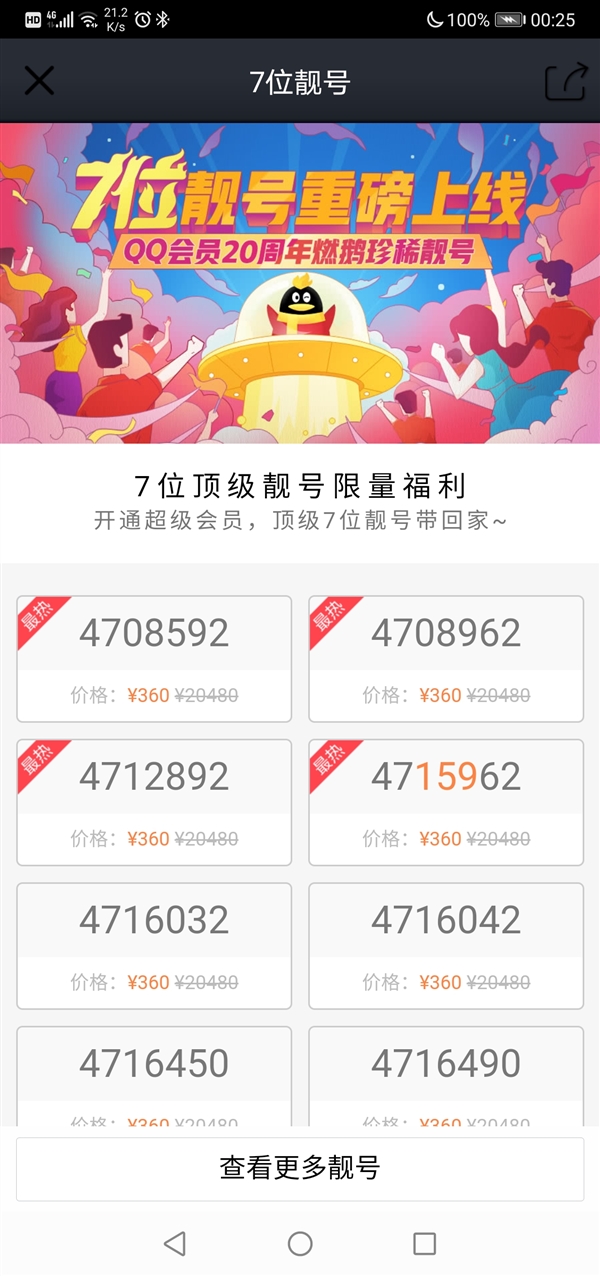Select number card 4708962

pyautogui.click(x=446, y=658)
